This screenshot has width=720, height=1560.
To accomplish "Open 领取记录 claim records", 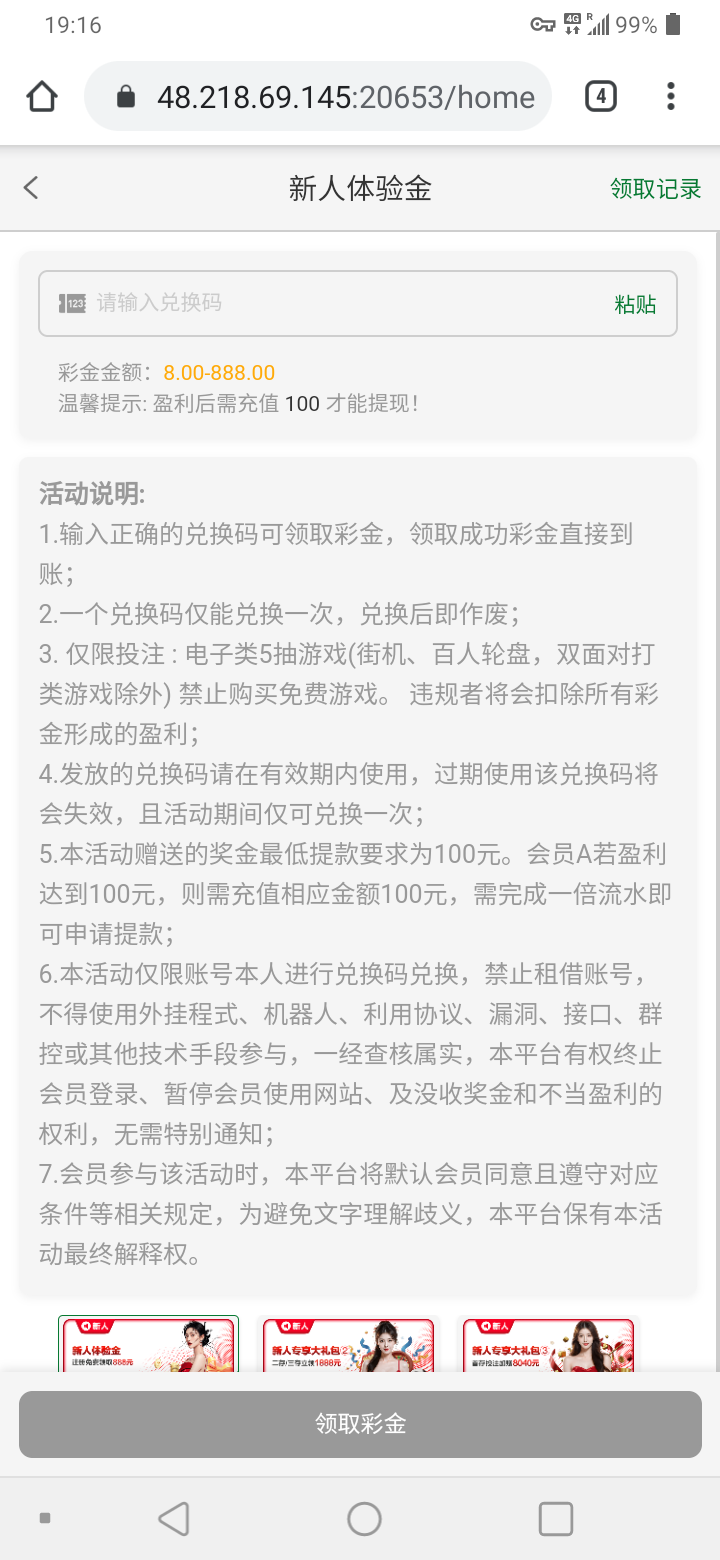I will [x=655, y=188].
